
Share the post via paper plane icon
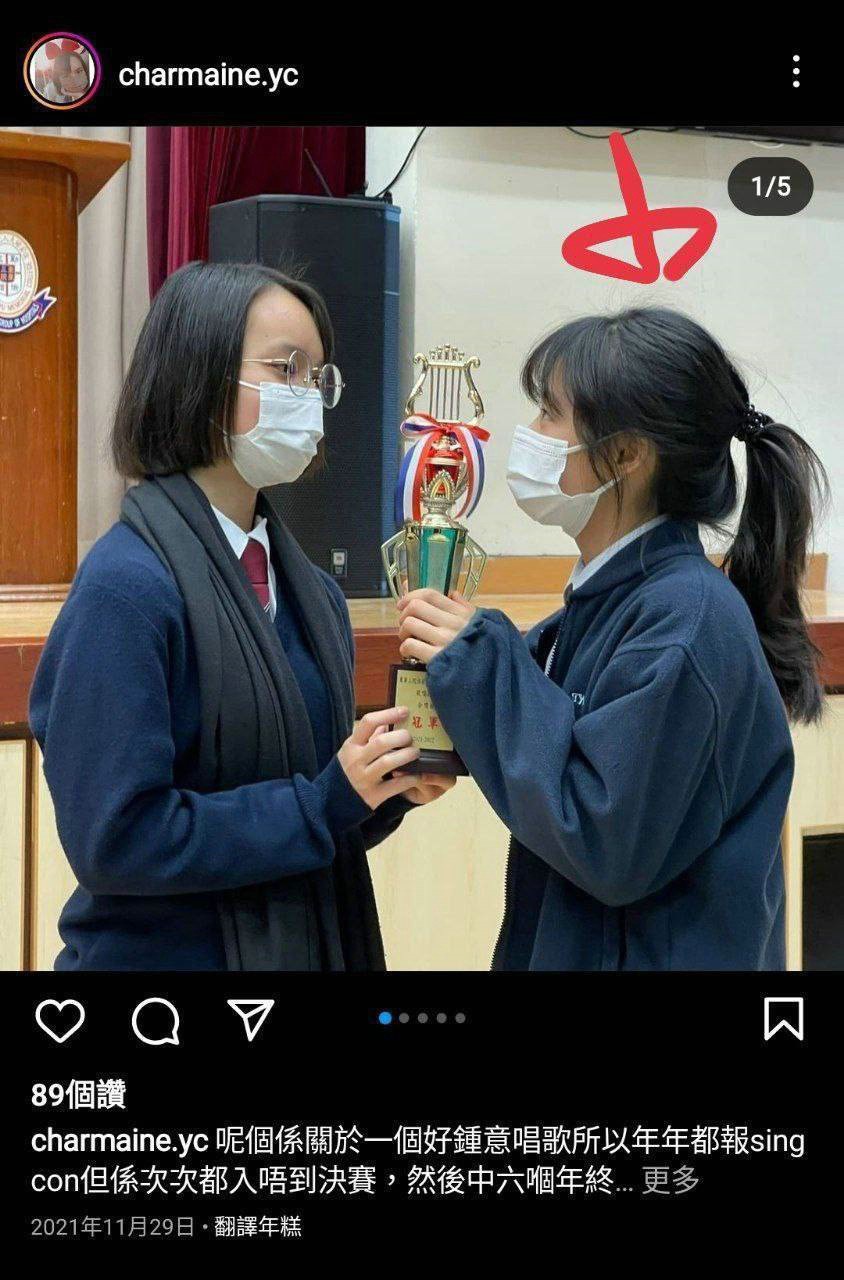coord(250,1019)
